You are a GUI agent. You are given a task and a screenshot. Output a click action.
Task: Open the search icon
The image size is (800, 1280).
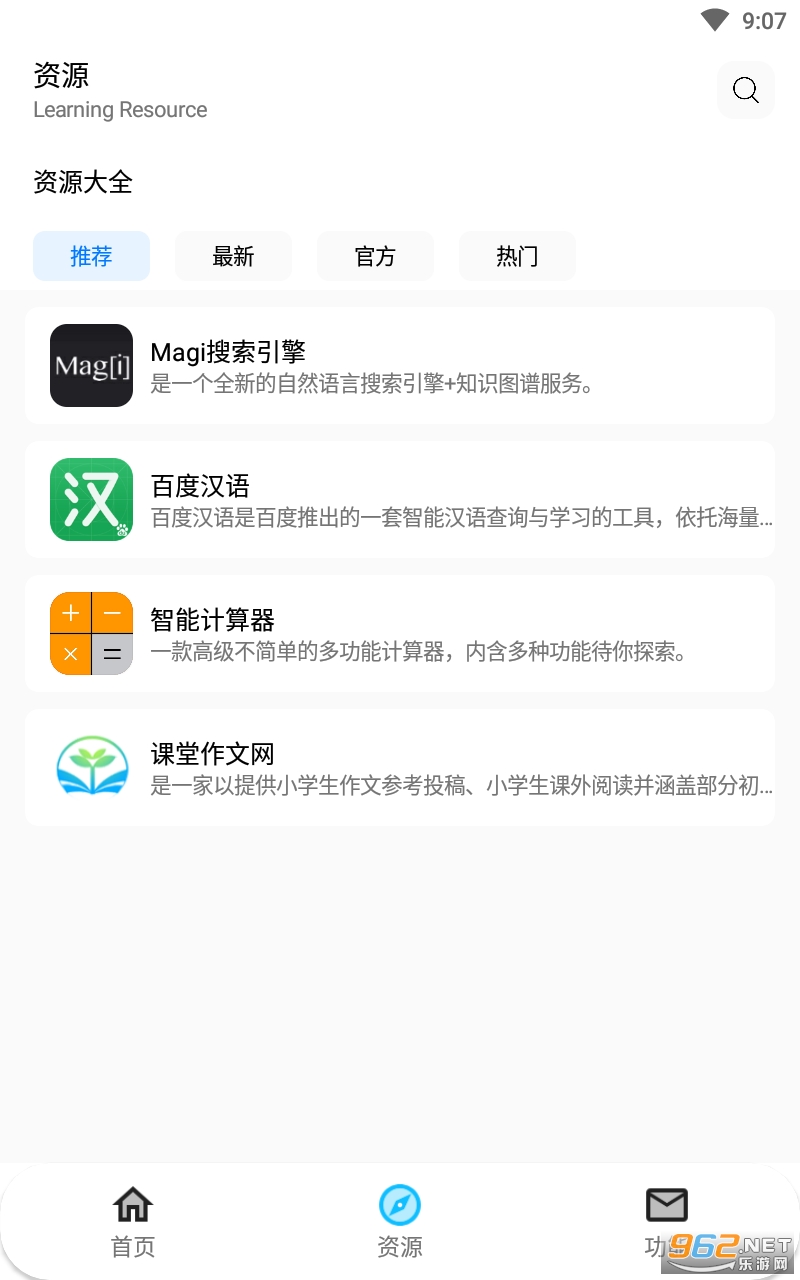[x=745, y=91]
